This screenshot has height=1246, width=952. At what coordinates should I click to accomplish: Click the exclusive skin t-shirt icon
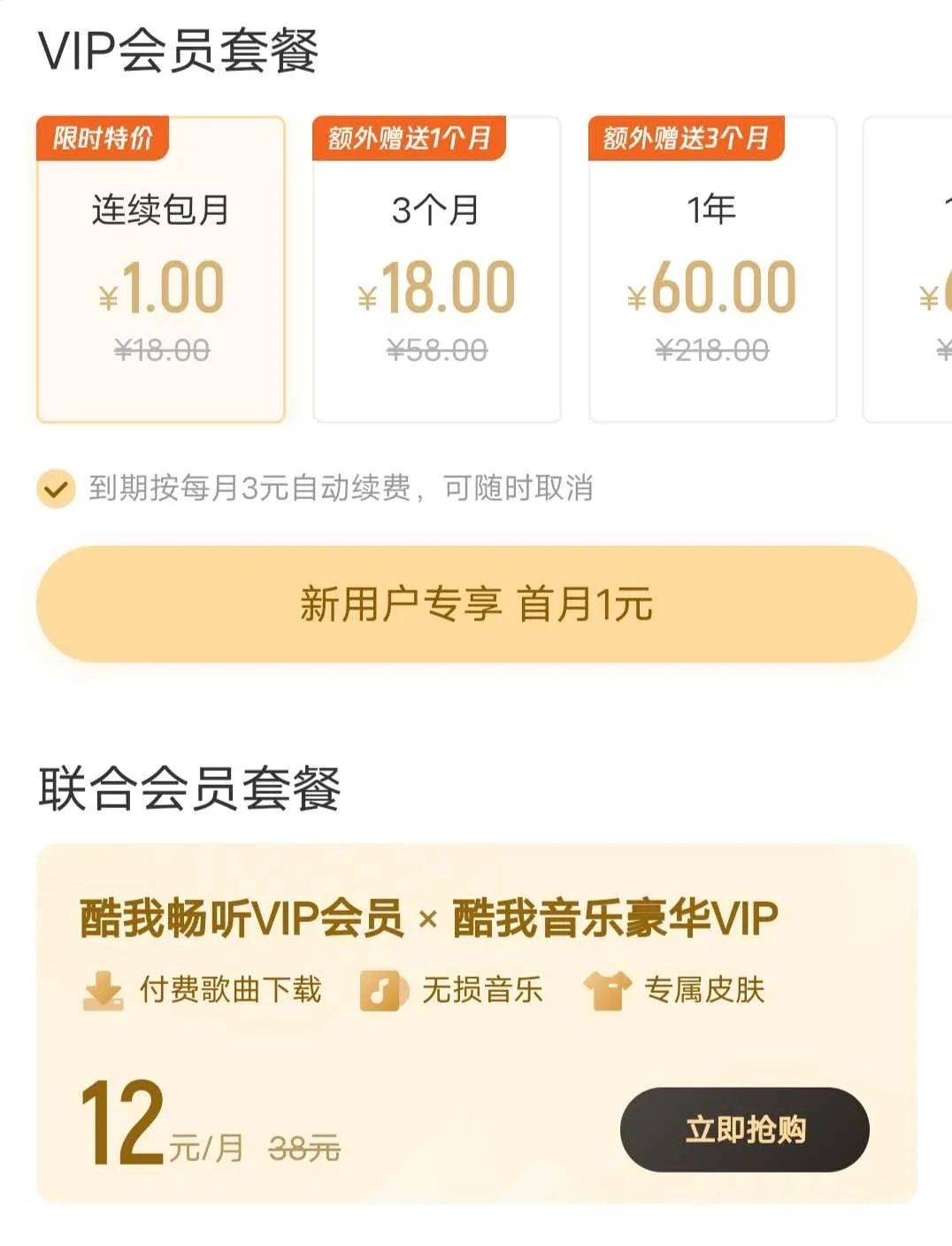point(607,990)
